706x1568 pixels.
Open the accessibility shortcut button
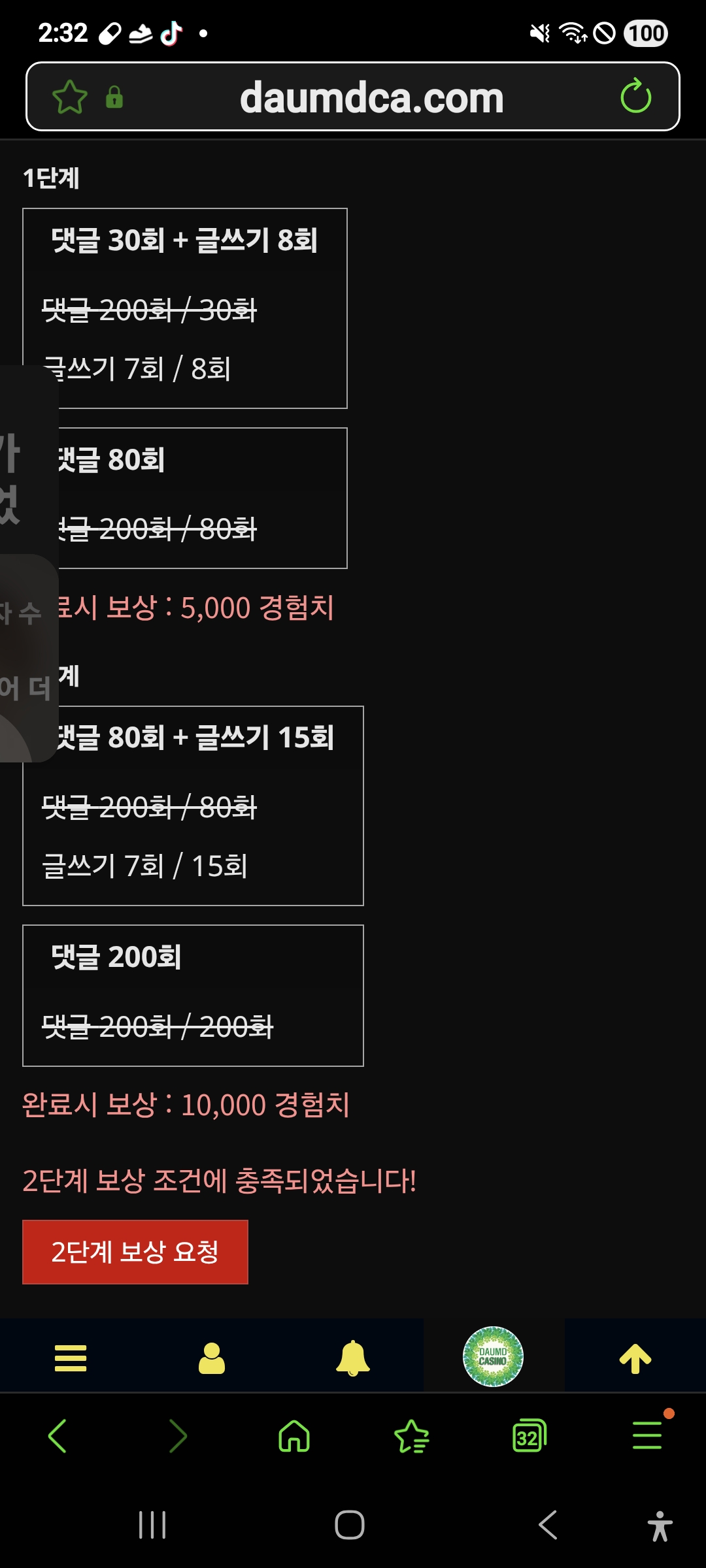tap(660, 1526)
